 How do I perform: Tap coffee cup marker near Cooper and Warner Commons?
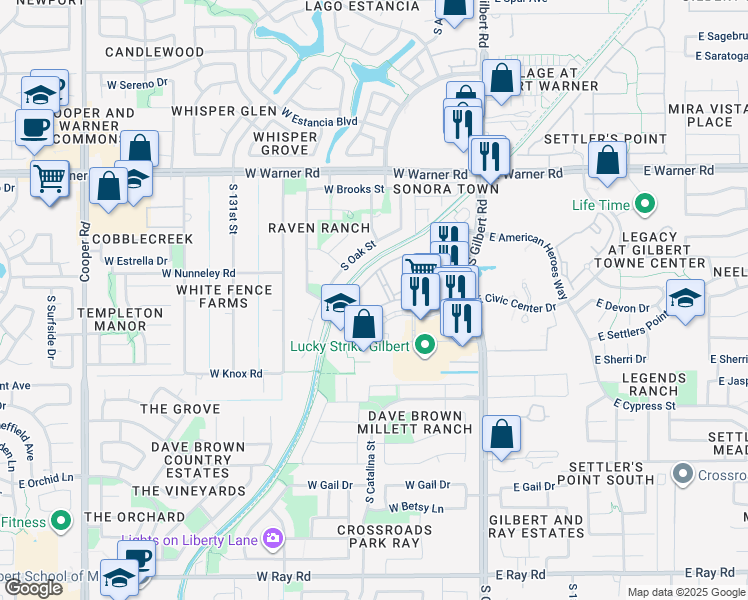point(34,129)
